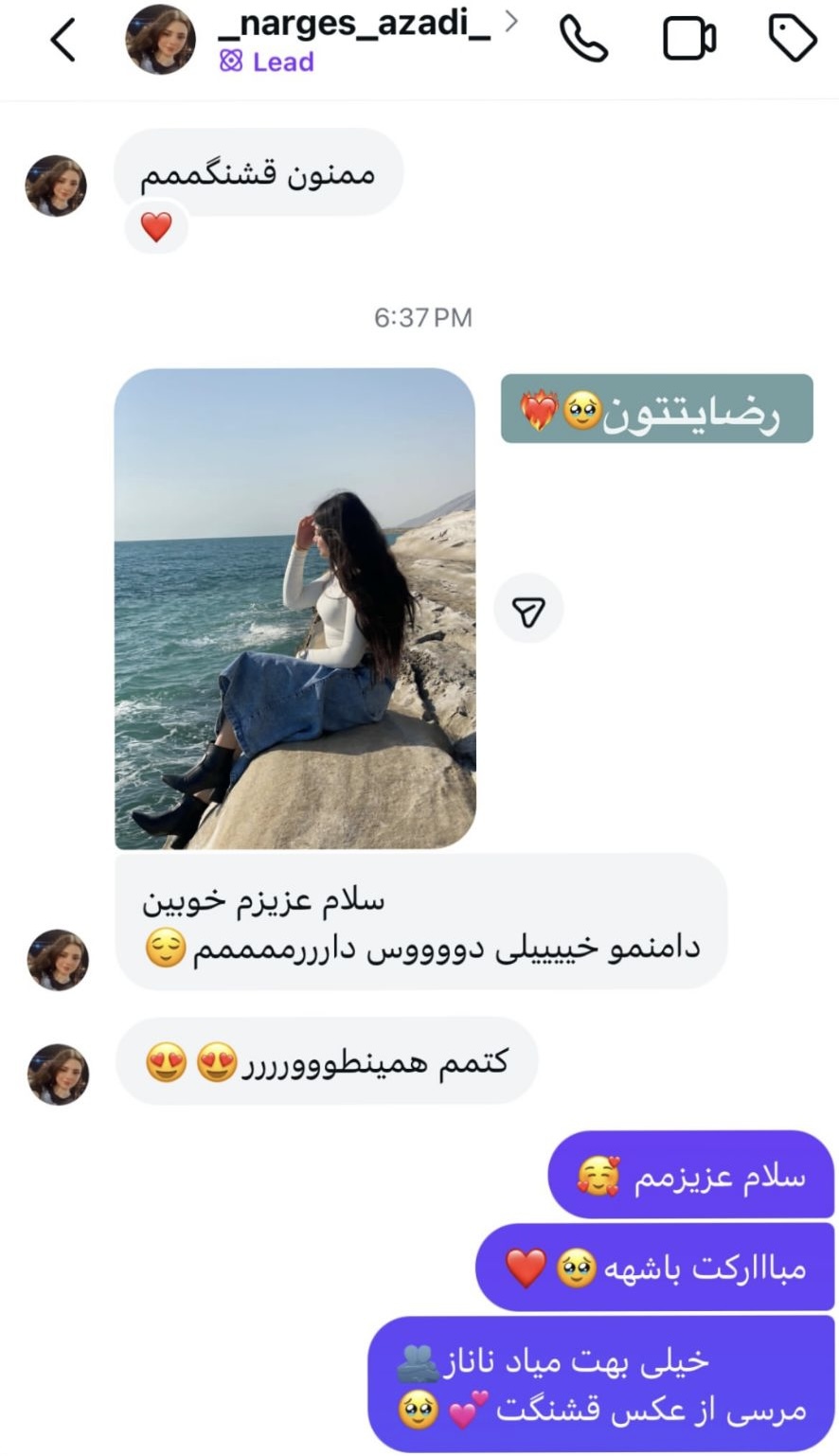
Task: Forward the seaside photo with the share icon
Action: 528,609
